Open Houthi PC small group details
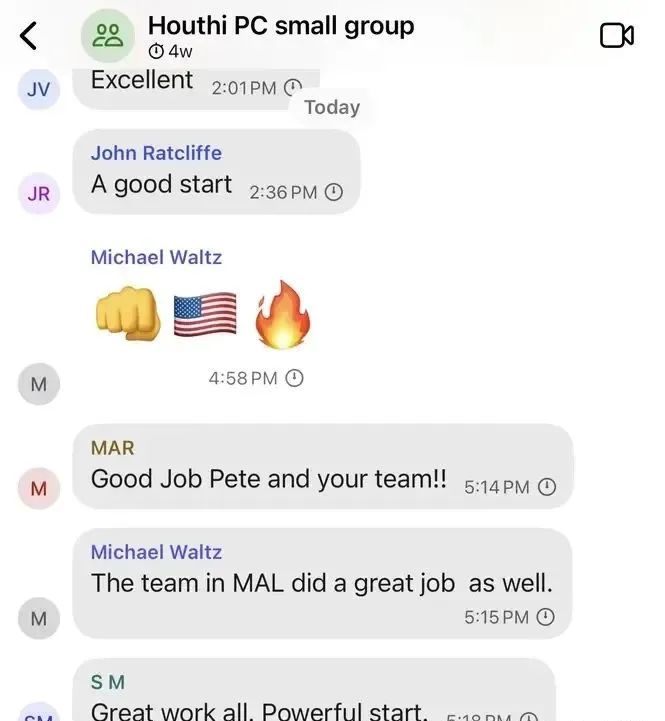This screenshot has height=721, width=665. [280, 26]
